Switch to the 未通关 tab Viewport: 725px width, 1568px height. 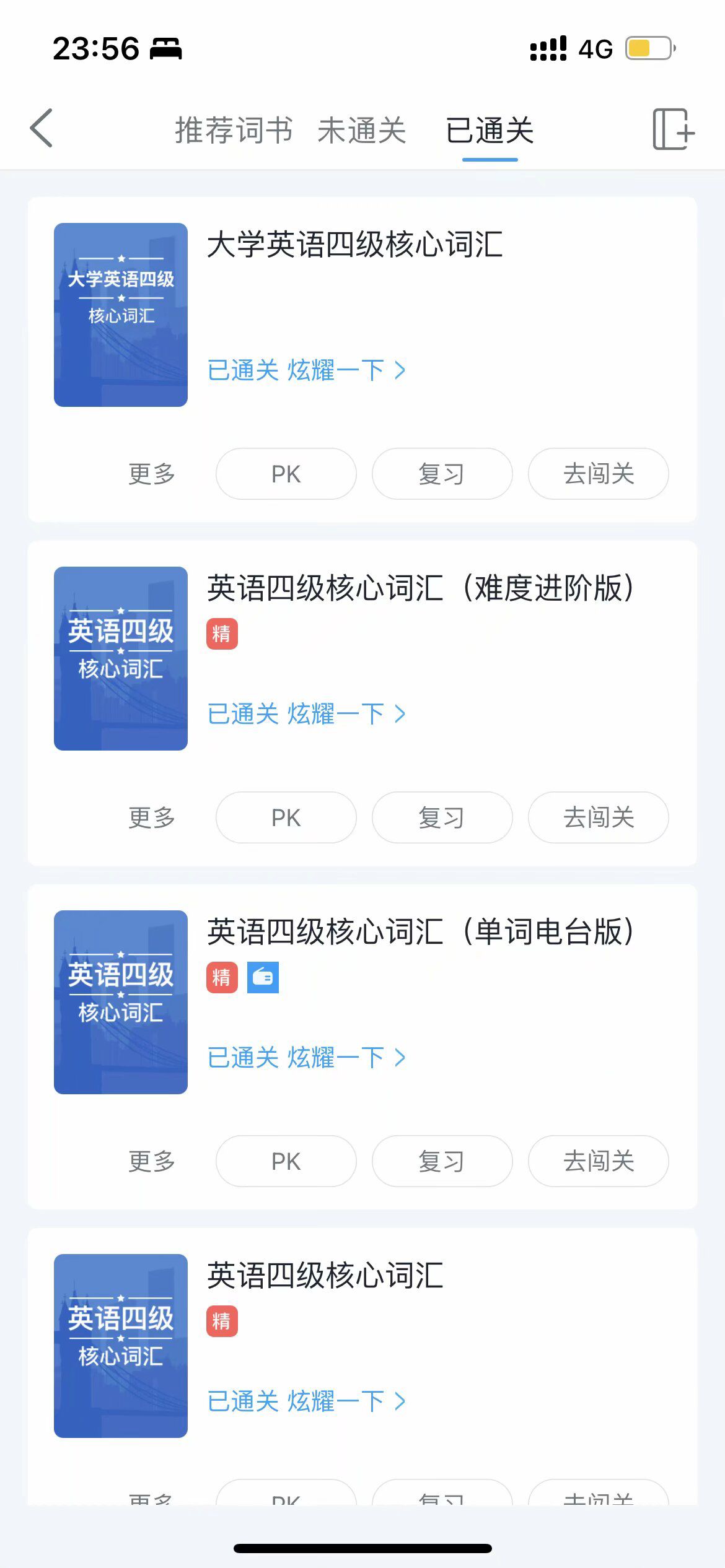point(362,130)
